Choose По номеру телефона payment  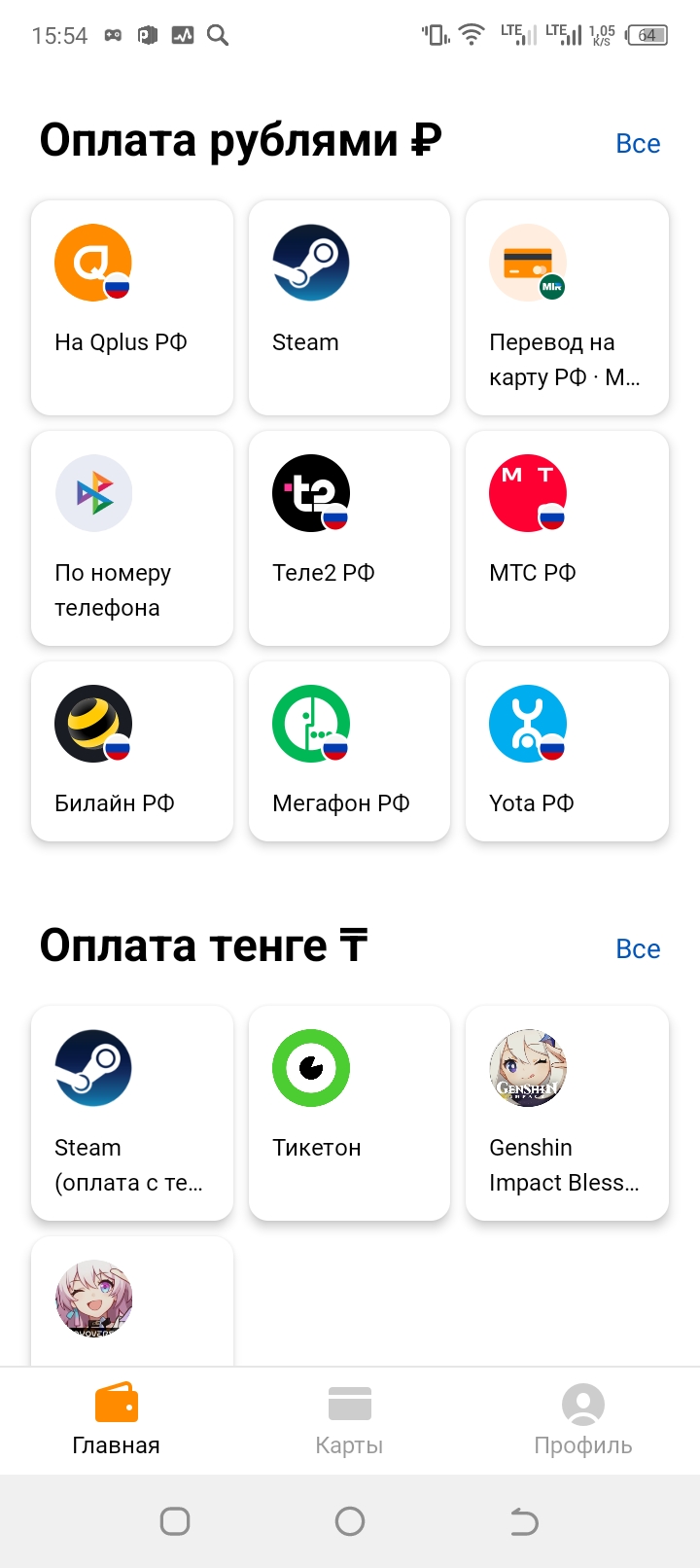click(132, 538)
